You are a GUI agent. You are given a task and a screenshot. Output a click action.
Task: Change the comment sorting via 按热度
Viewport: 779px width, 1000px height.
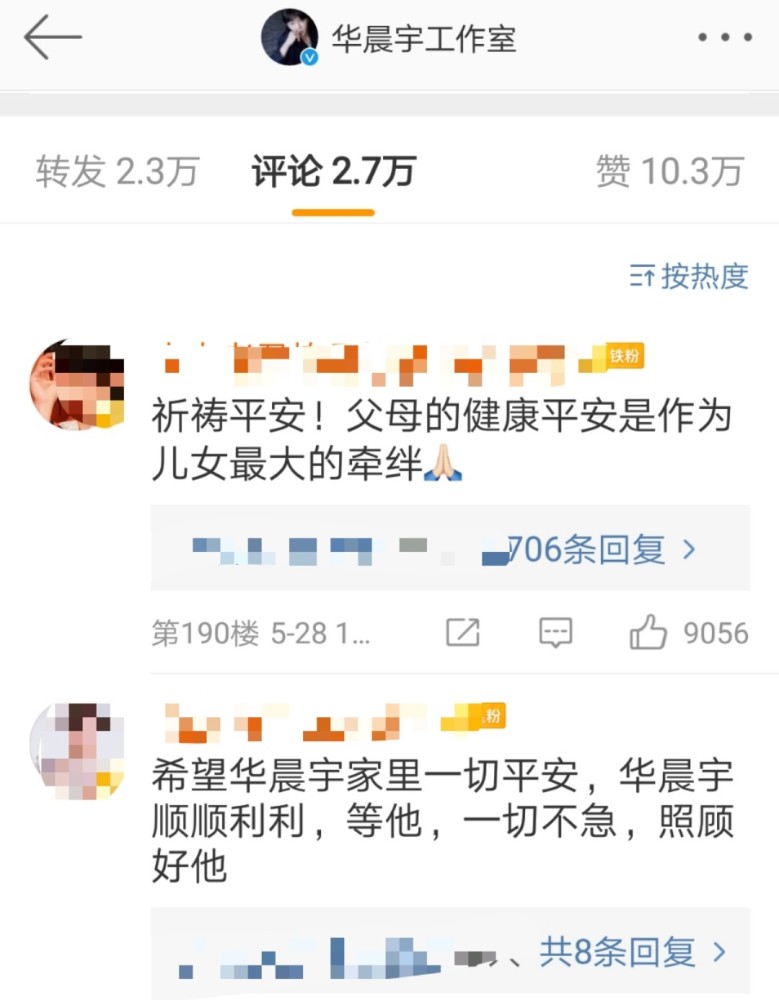(689, 276)
